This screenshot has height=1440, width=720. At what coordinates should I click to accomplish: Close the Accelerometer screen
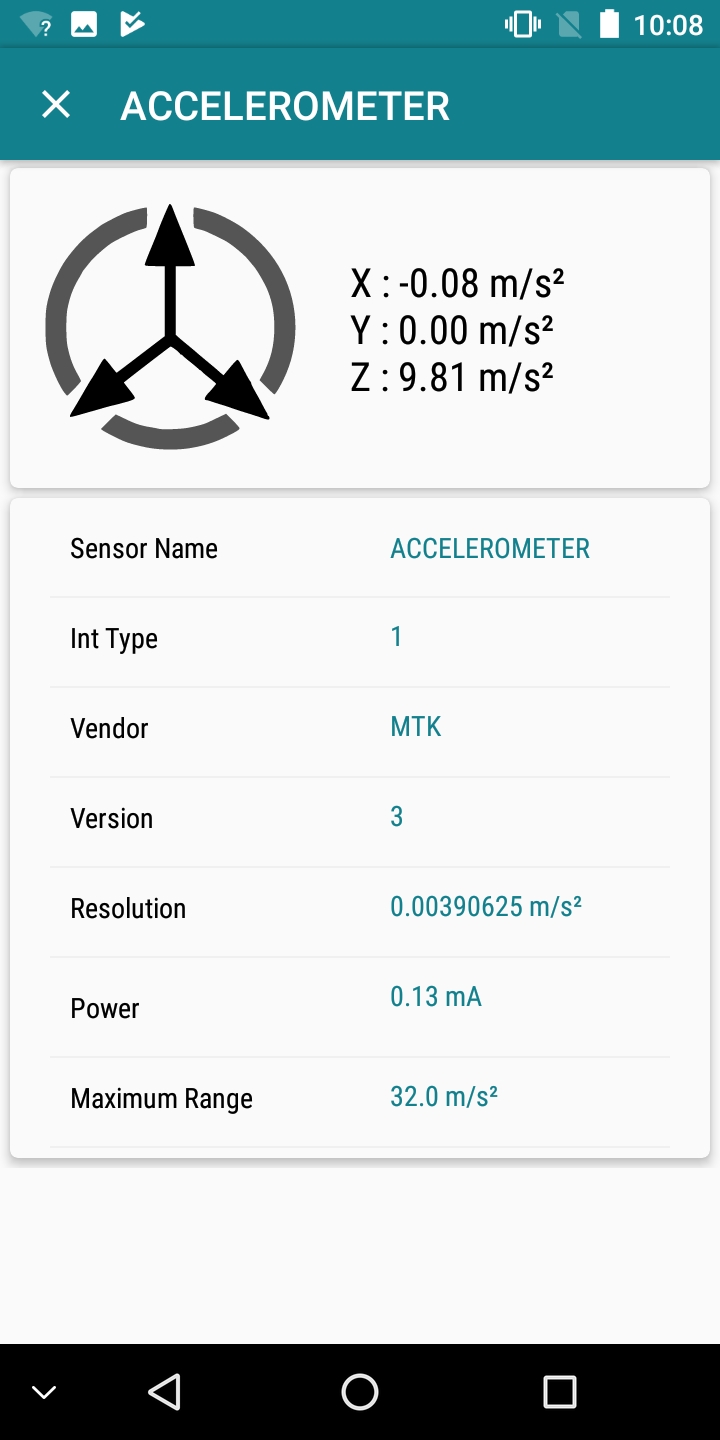pos(56,105)
